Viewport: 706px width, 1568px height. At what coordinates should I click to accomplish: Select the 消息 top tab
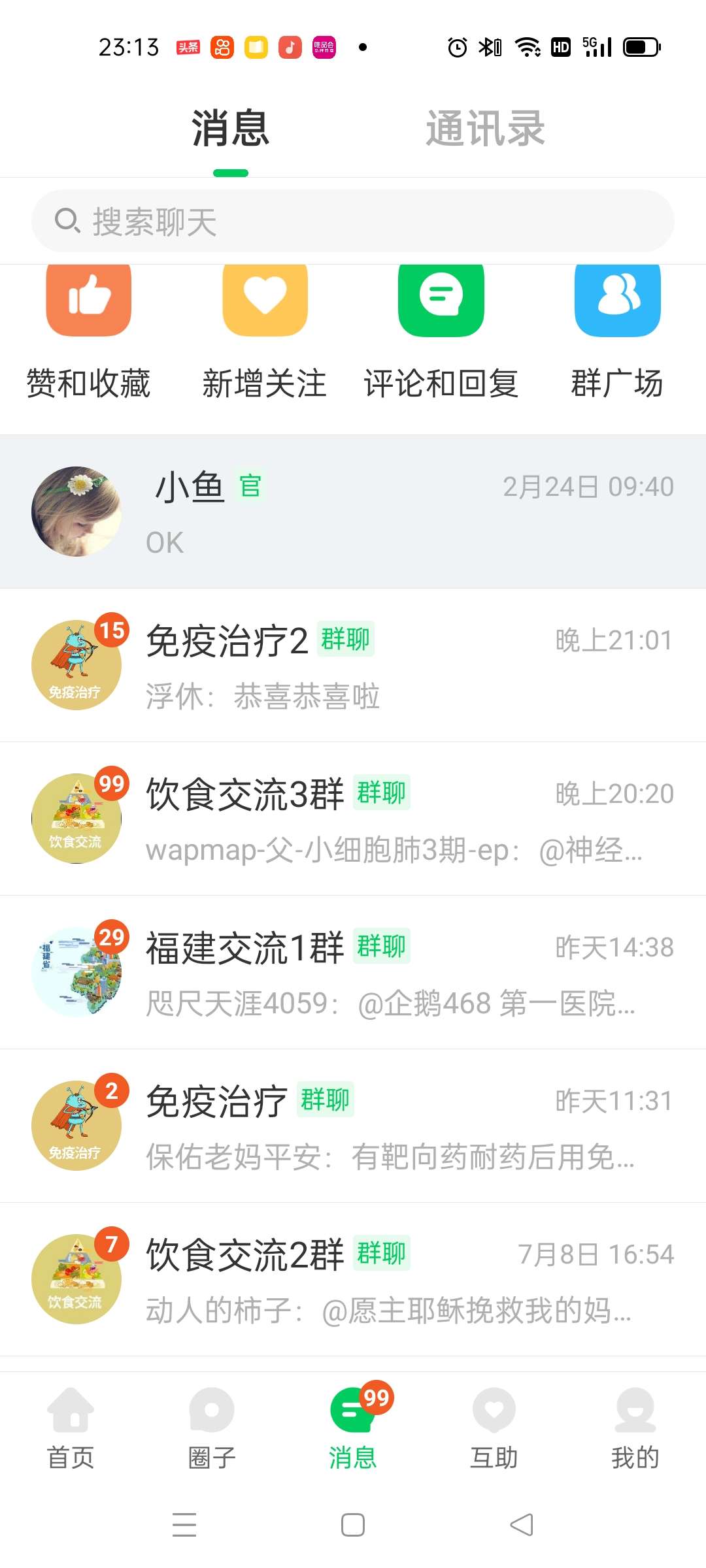coord(230,129)
